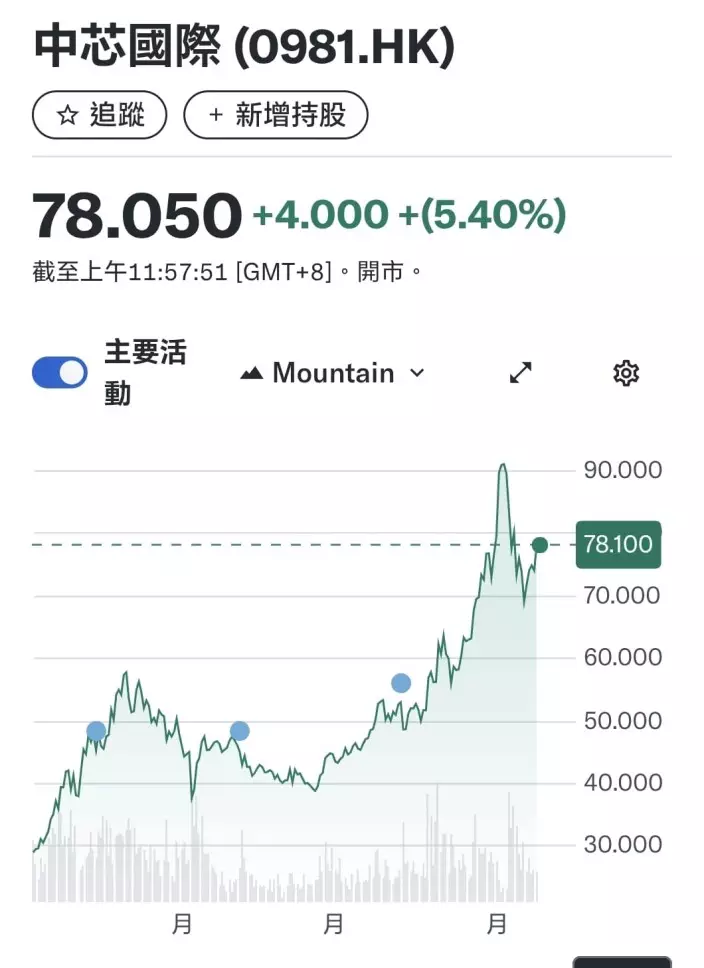Toggle the 主要活動 switch off
Image resolution: width=704 pixels, height=968 pixels.
pyautogui.click(x=60, y=373)
